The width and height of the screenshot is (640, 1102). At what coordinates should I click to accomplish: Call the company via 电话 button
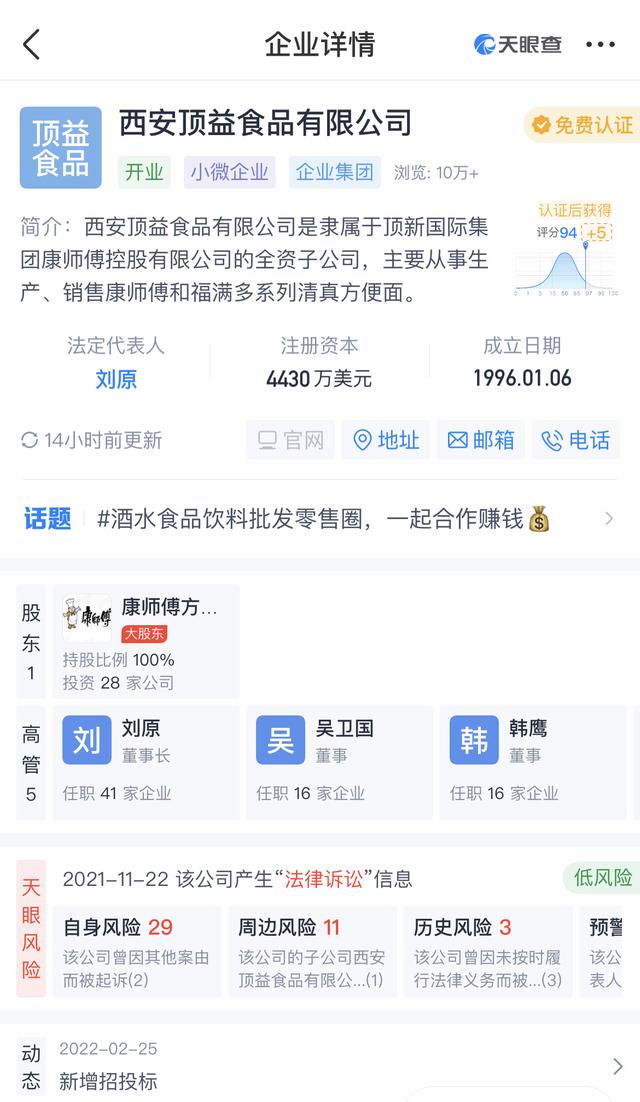[576, 440]
